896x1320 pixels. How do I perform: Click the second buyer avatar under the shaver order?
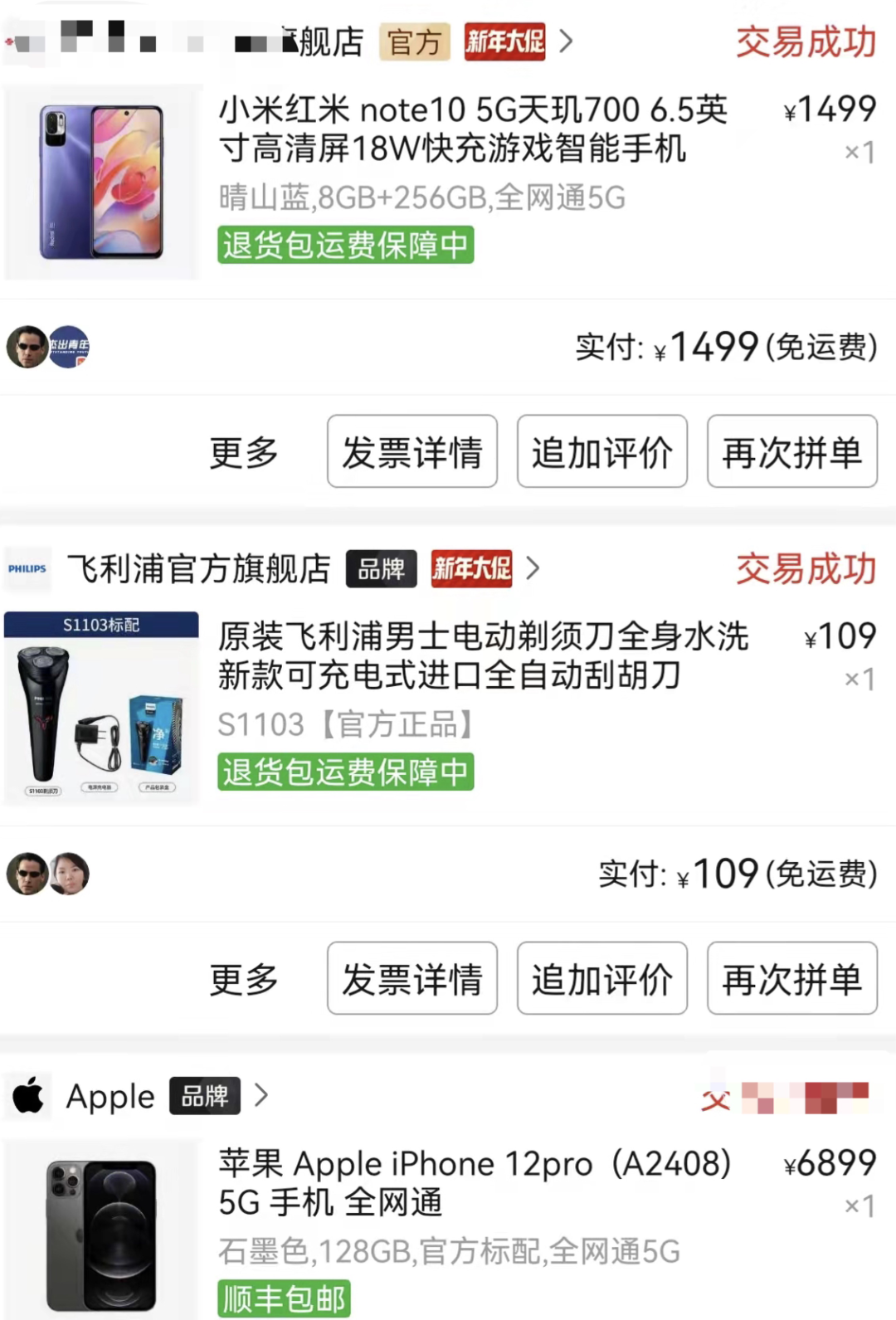pos(70,874)
